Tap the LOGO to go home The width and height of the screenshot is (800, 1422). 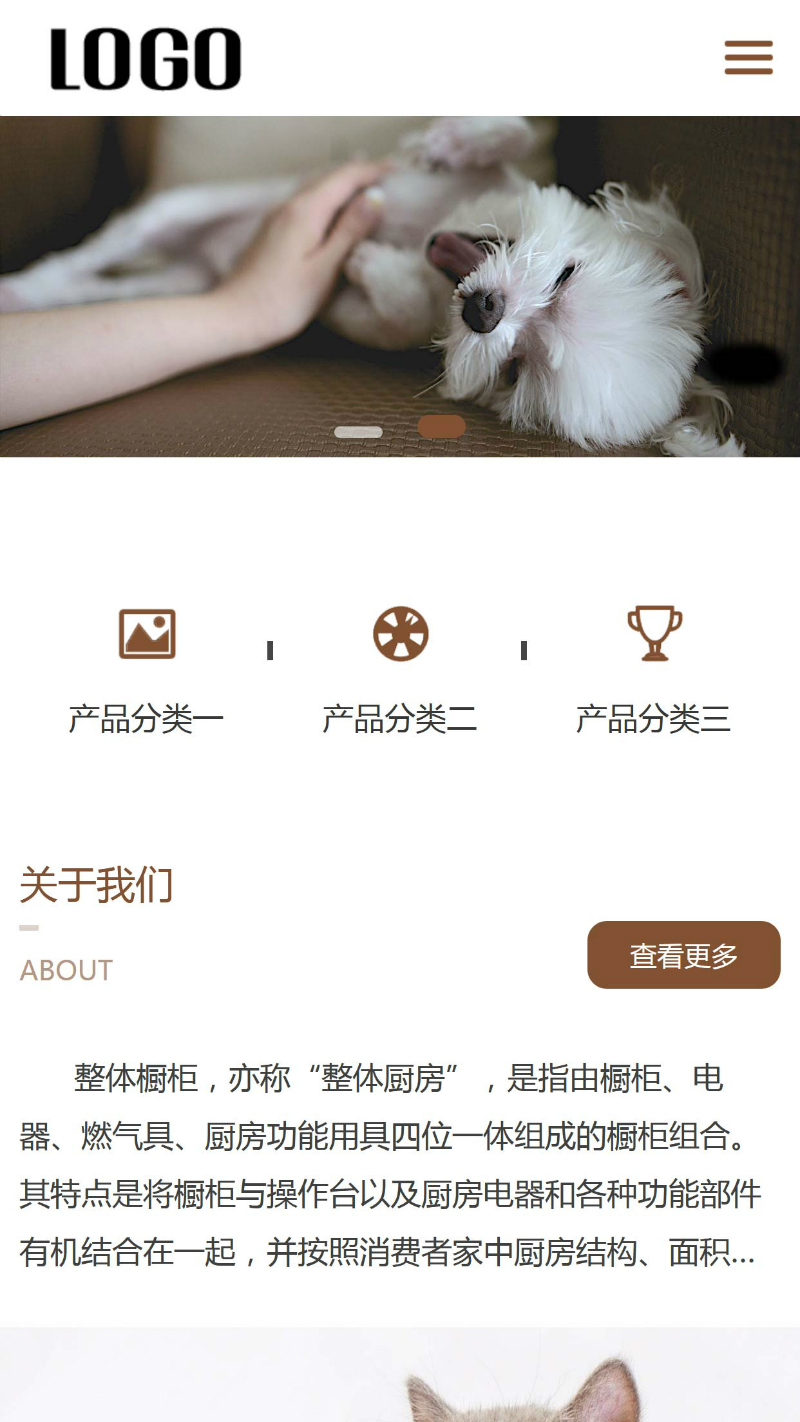[x=146, y=59]
